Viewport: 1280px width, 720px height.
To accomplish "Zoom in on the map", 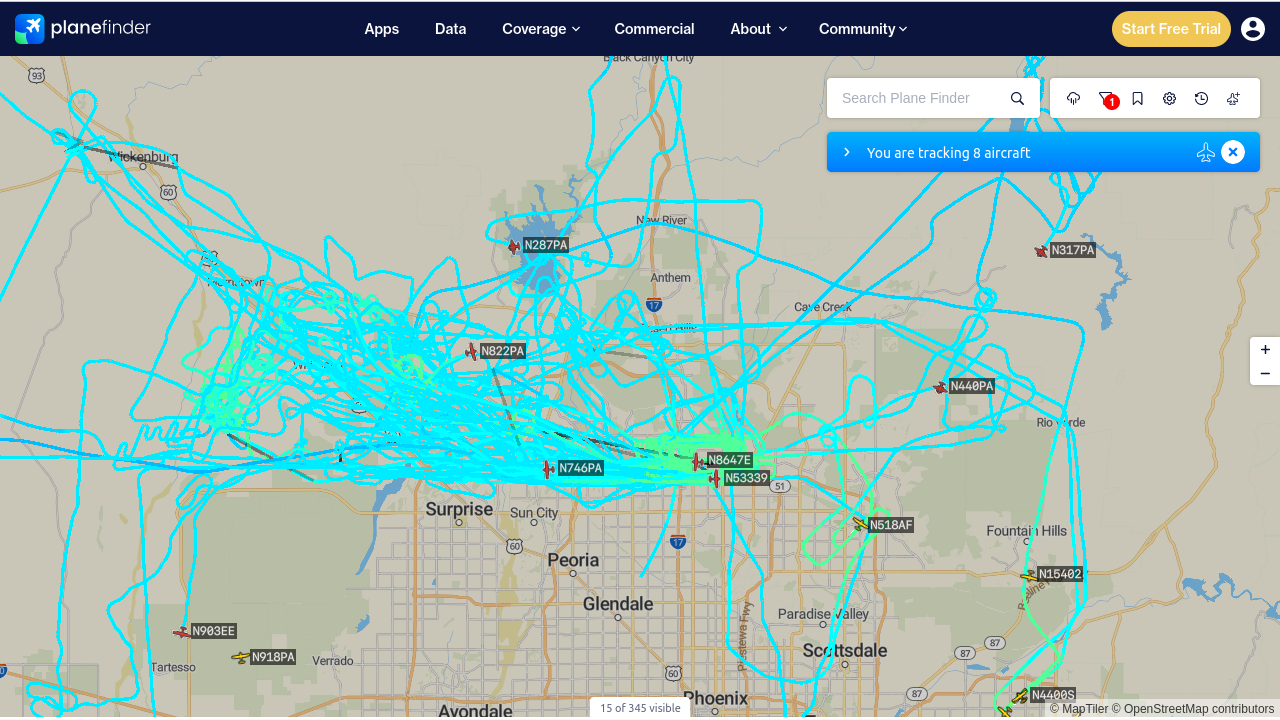I will (1265, 349).
